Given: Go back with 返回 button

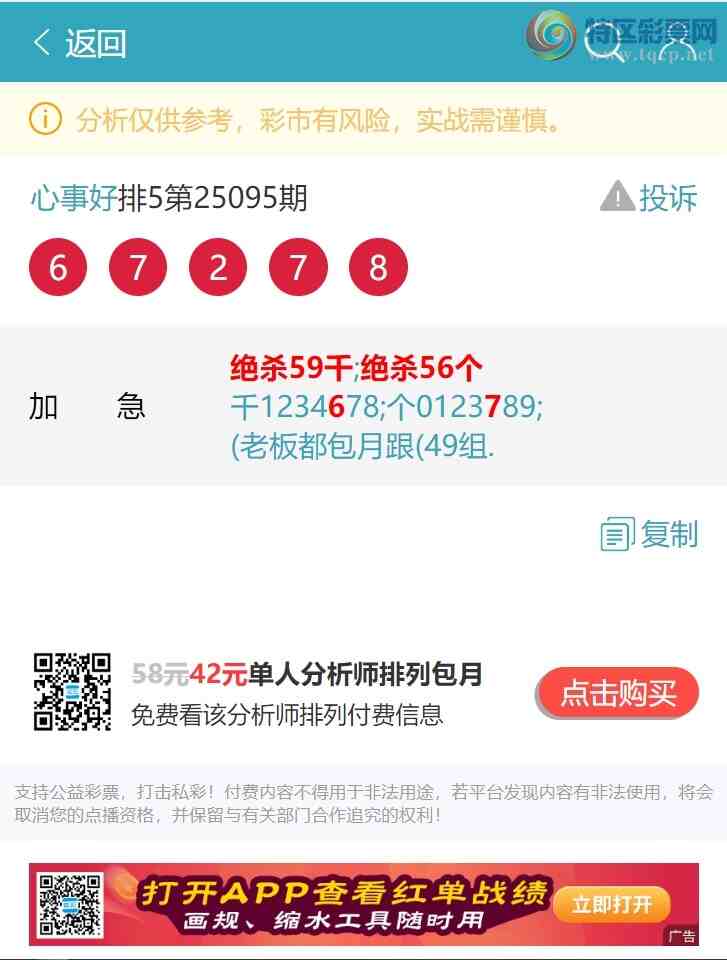Looking at the screenshot, I should coord(80,43).
